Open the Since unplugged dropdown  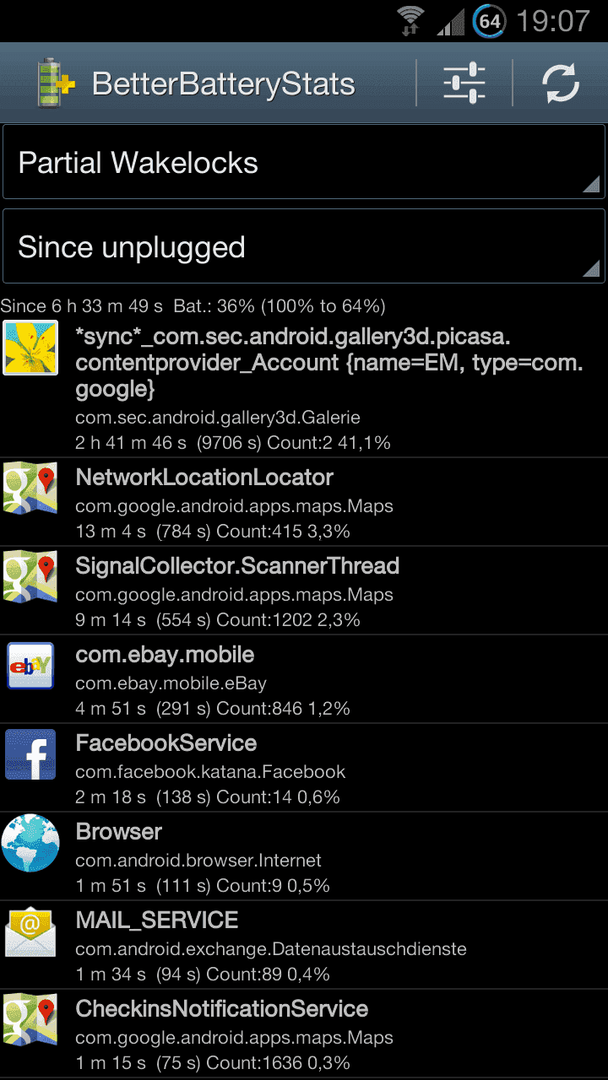click(x=304, y=246)
